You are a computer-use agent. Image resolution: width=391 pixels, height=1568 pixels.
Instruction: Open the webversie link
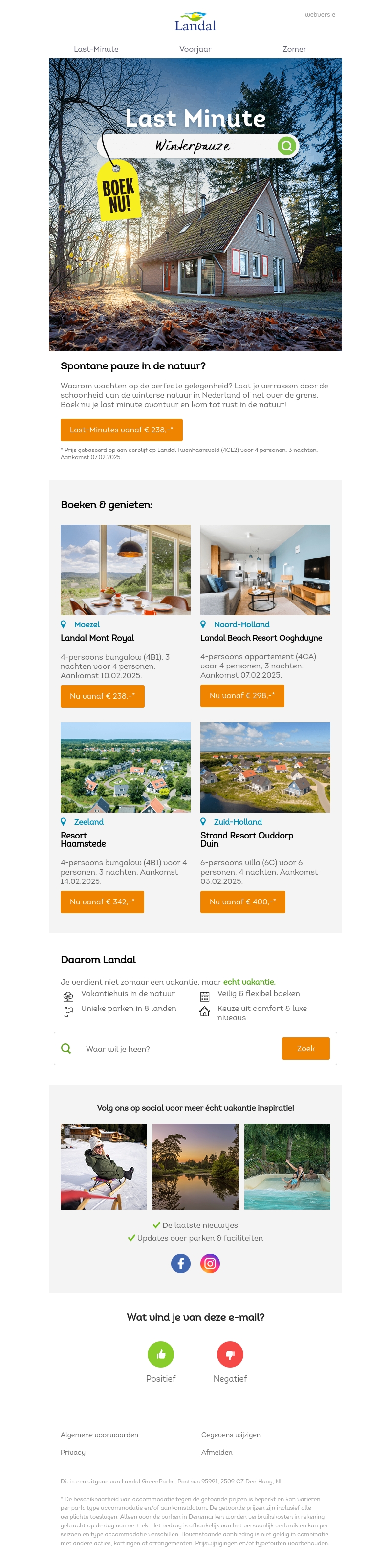(x=320, y=15)
